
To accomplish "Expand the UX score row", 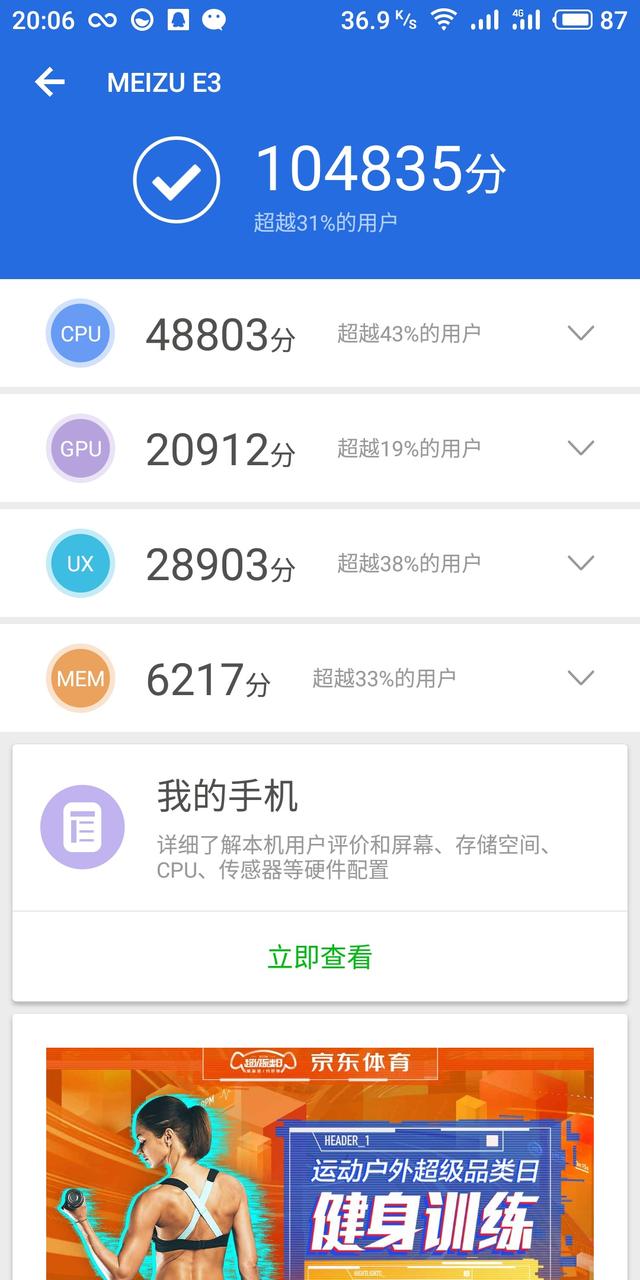I will click(581, 563).
